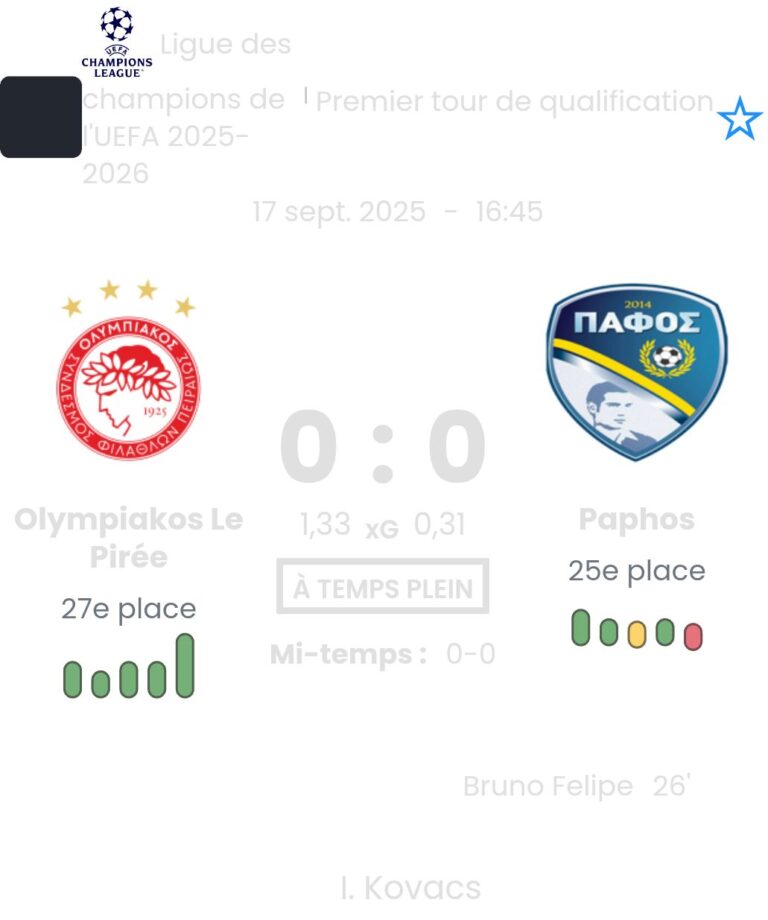Add this match to favorites with the star
768x920 pixels.
point(739,119)
